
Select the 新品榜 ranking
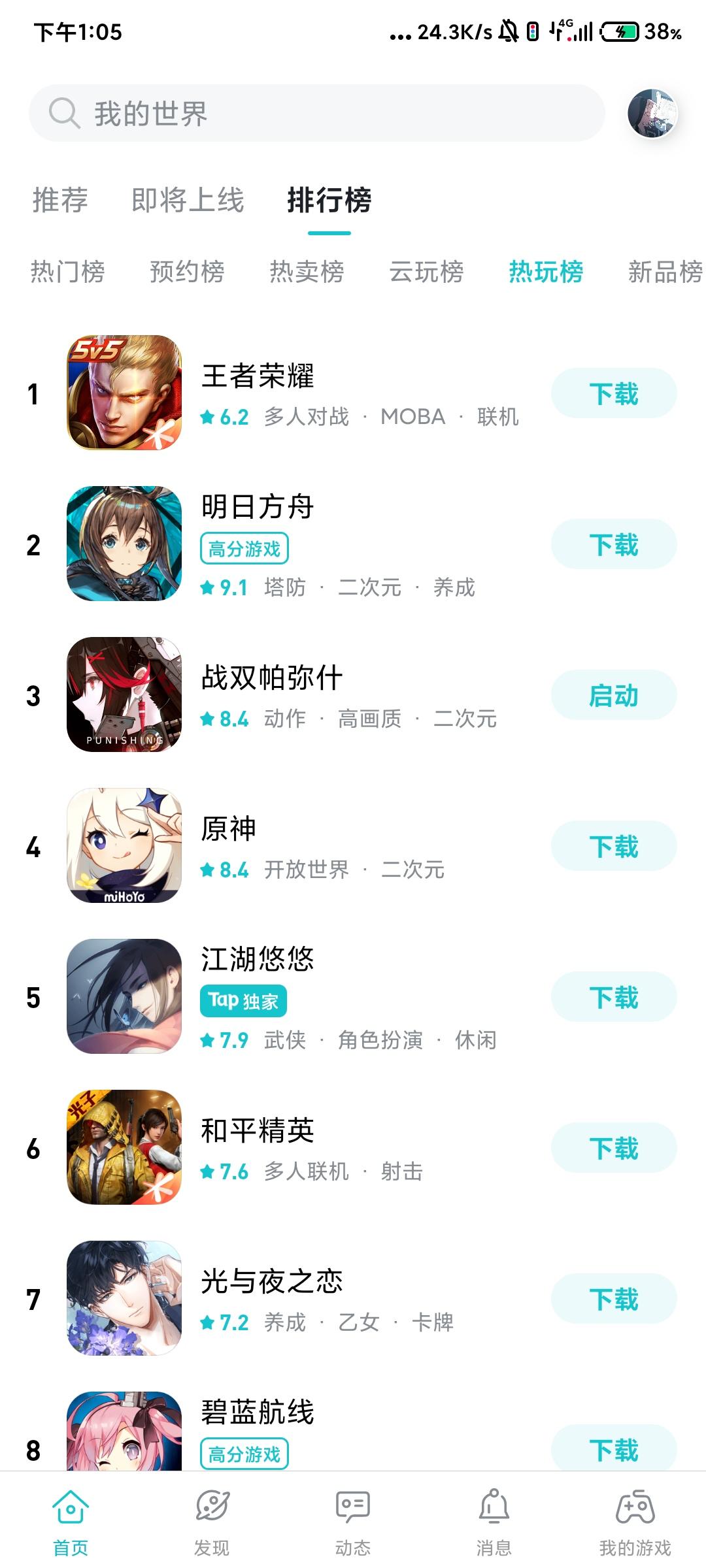[665, 272]
